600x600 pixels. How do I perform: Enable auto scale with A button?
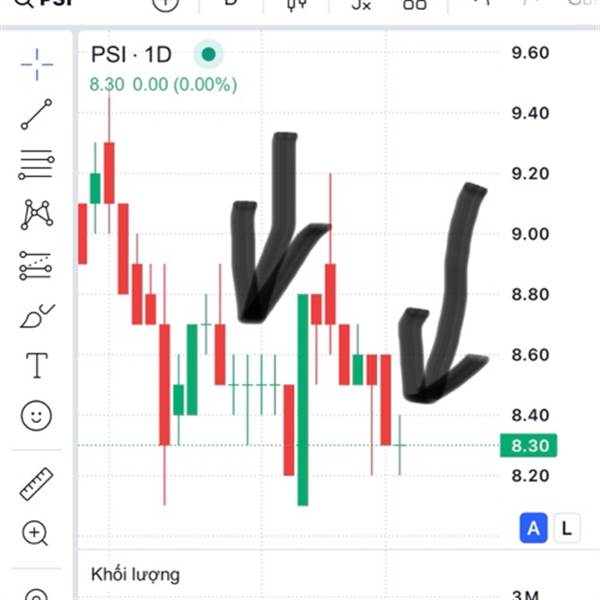[x=533, y=528]
